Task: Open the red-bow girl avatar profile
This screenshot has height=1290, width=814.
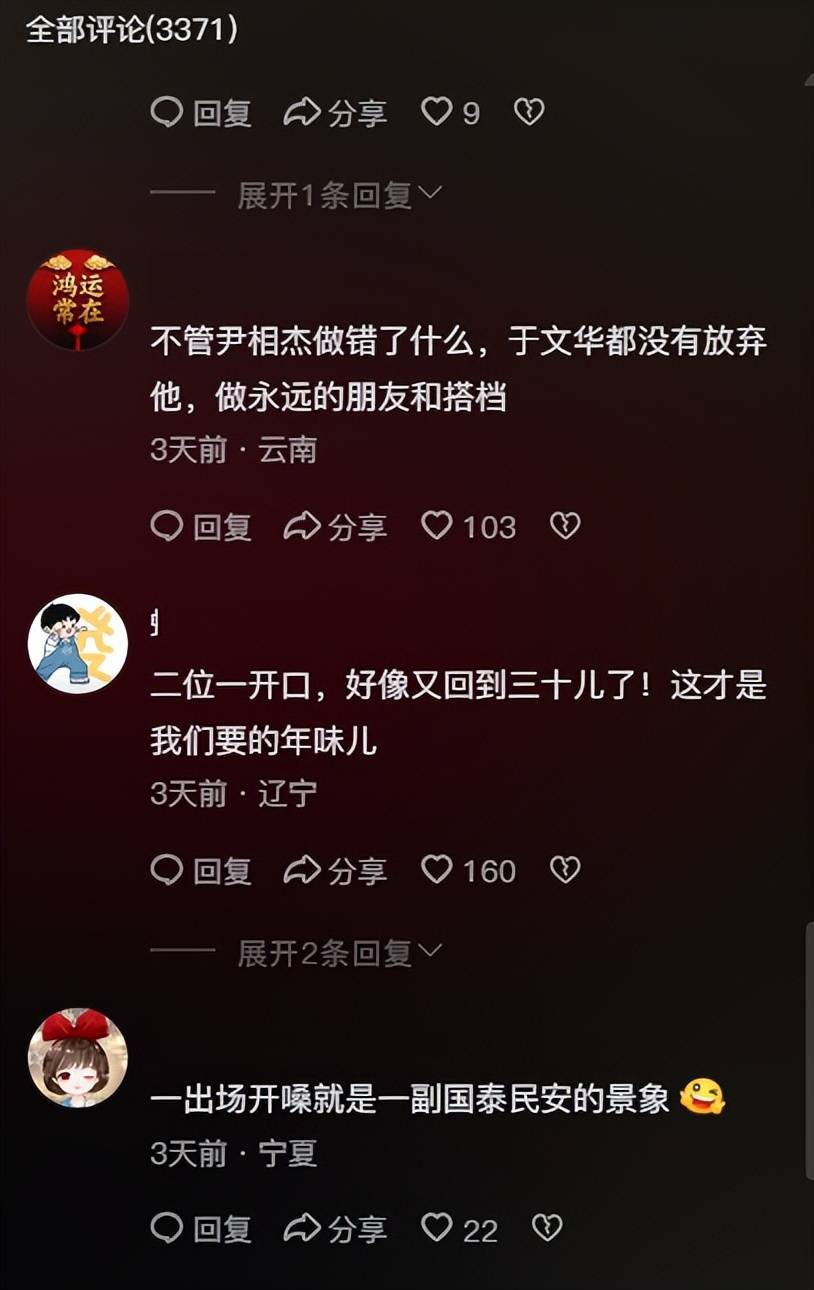Action: click(78, 1058)
